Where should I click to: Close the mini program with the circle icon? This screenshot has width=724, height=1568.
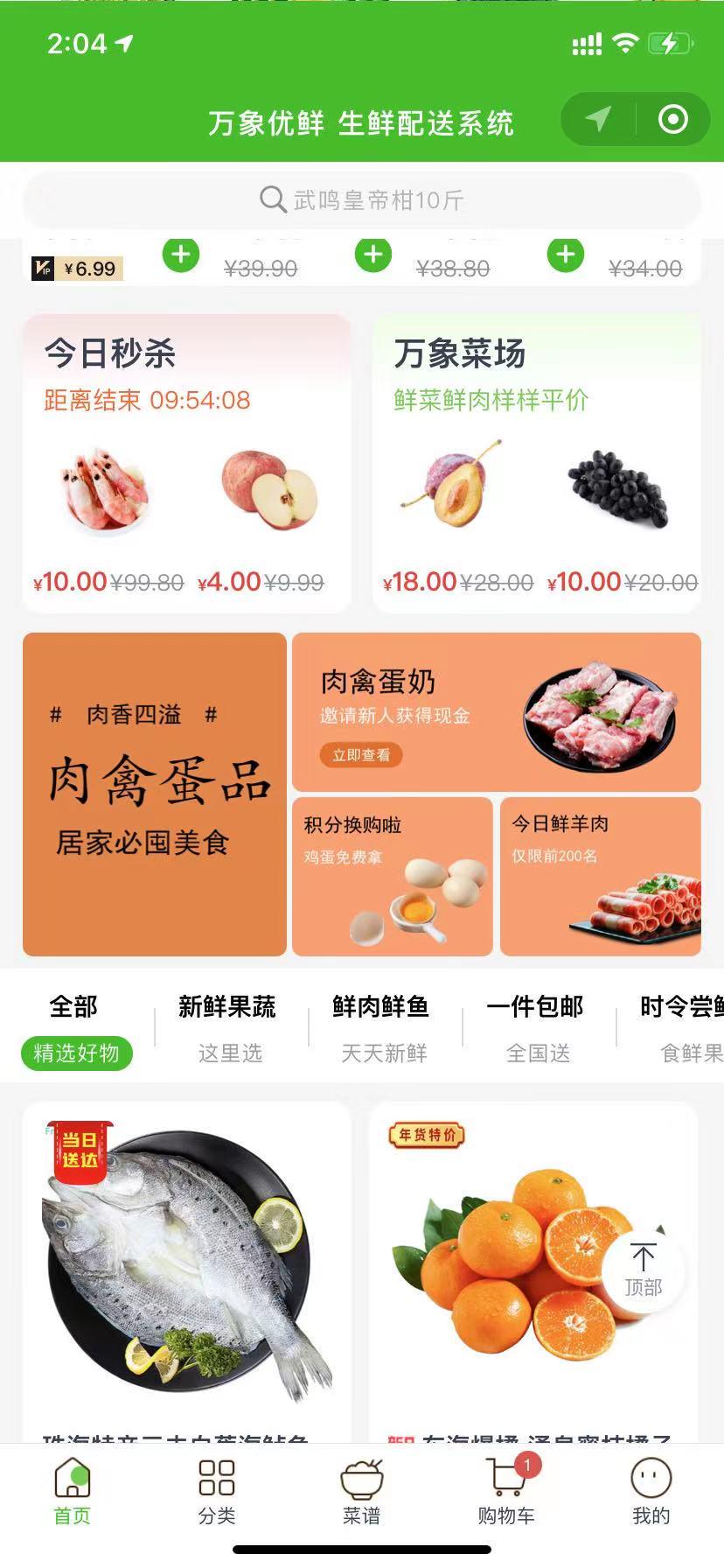[672, 119]
